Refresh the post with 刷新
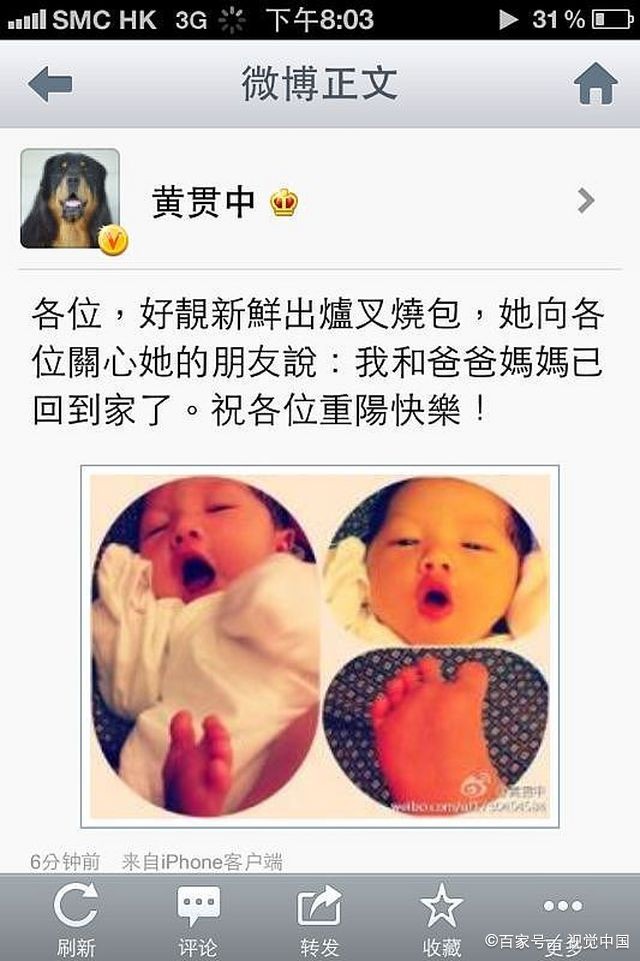The height and width of the screenshot is (961, 640). (x=76, y=918)
